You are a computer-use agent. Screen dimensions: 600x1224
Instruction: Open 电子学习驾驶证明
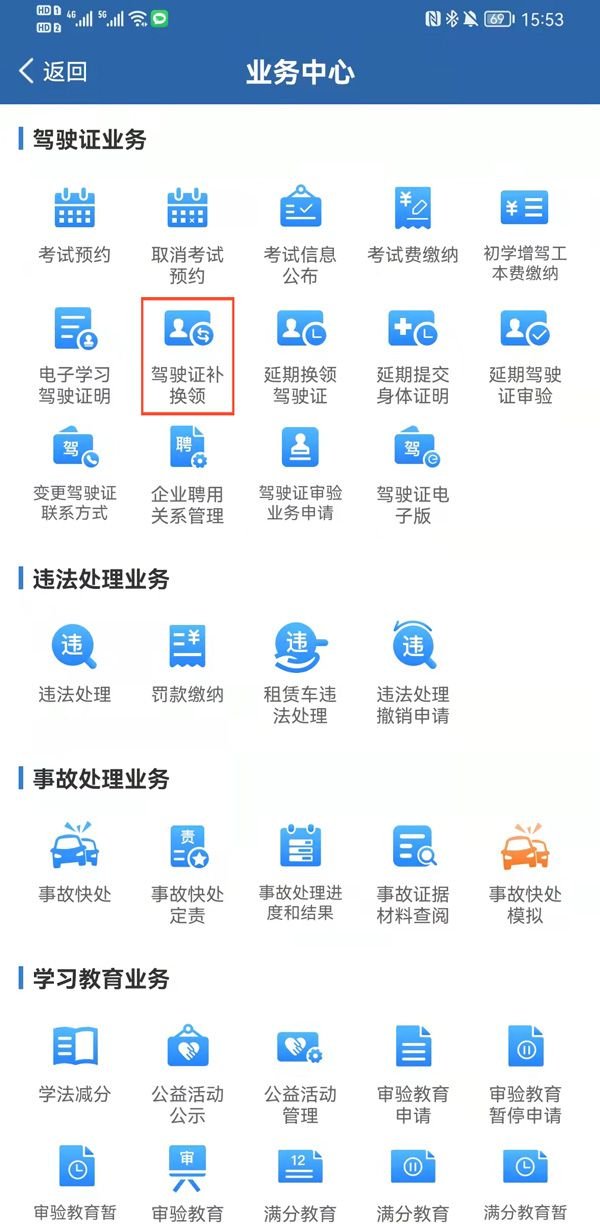click(x=74, y=354)
